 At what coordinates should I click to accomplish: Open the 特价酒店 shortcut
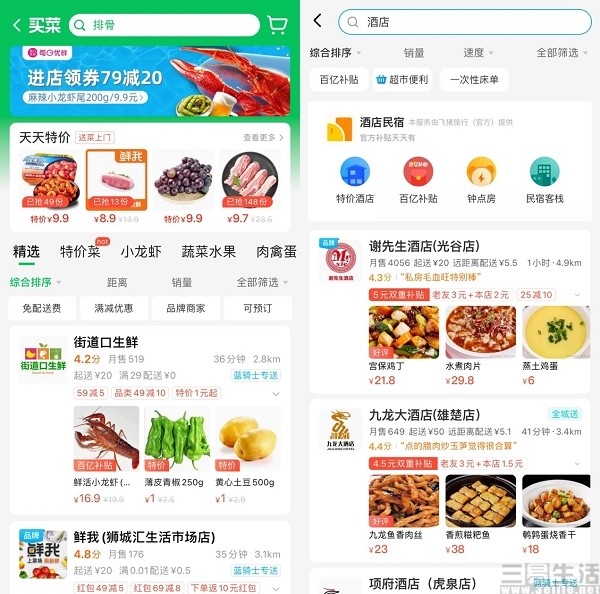[355, 180]
